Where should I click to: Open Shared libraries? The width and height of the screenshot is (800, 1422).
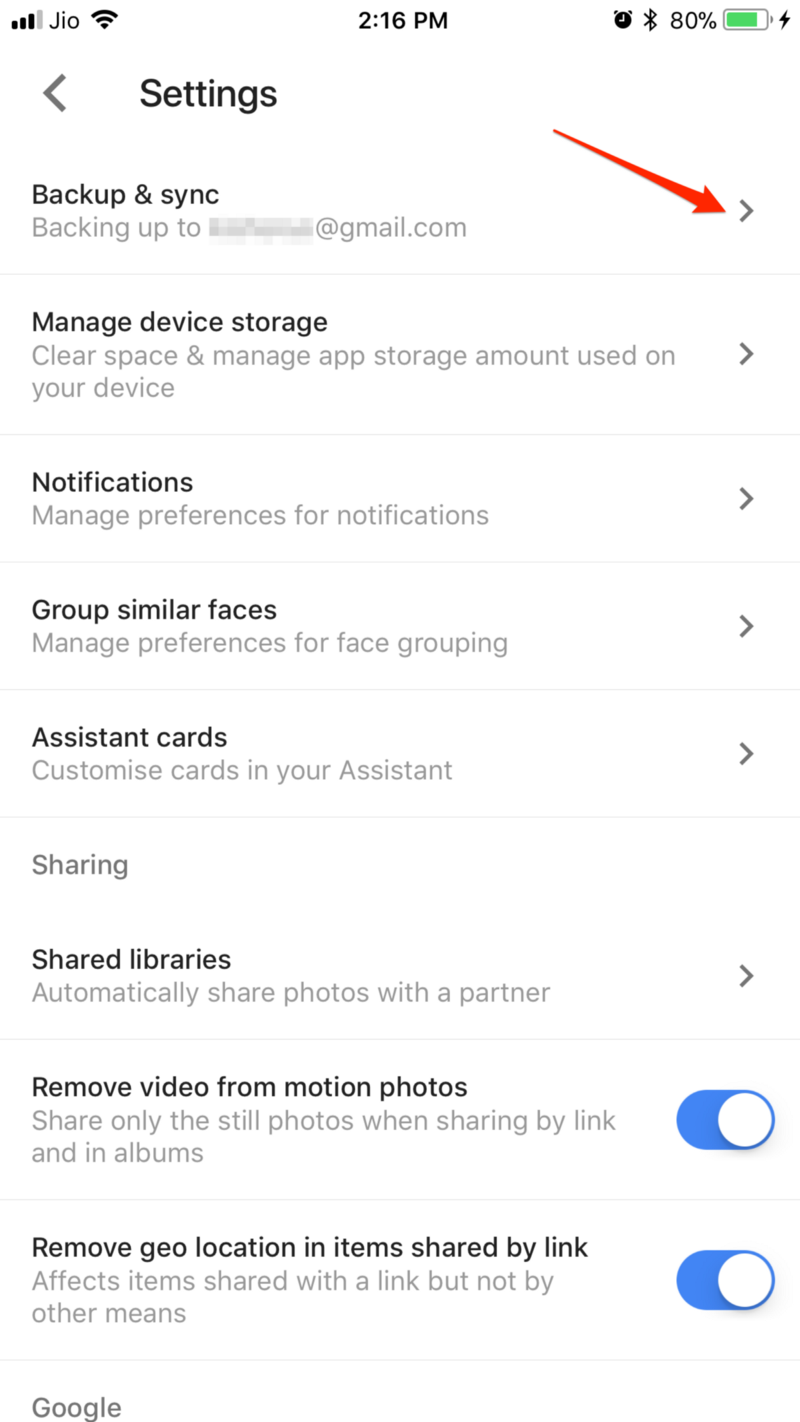(x=400, y=975)
